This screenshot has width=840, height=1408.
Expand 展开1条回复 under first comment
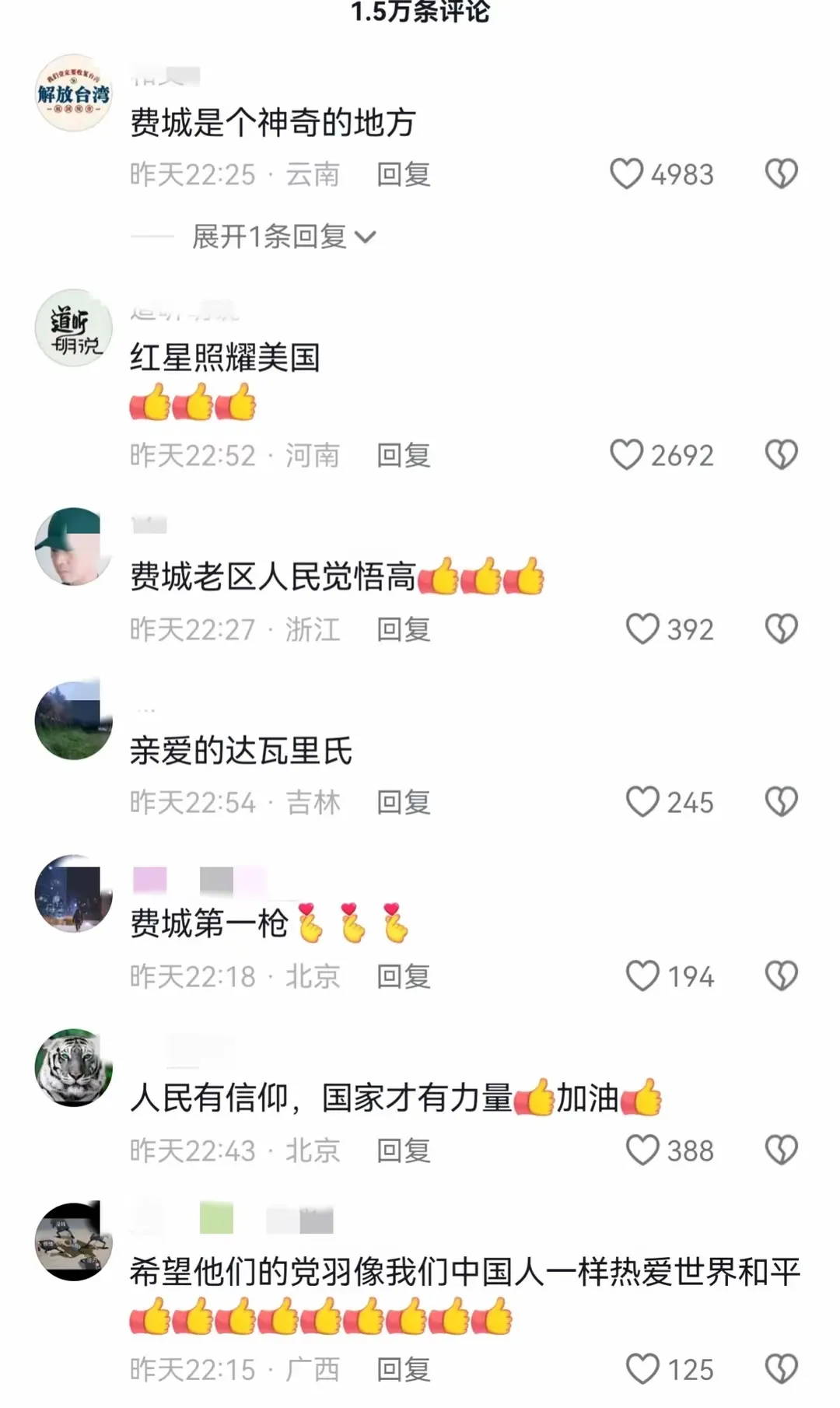click(x=284, y=236)
